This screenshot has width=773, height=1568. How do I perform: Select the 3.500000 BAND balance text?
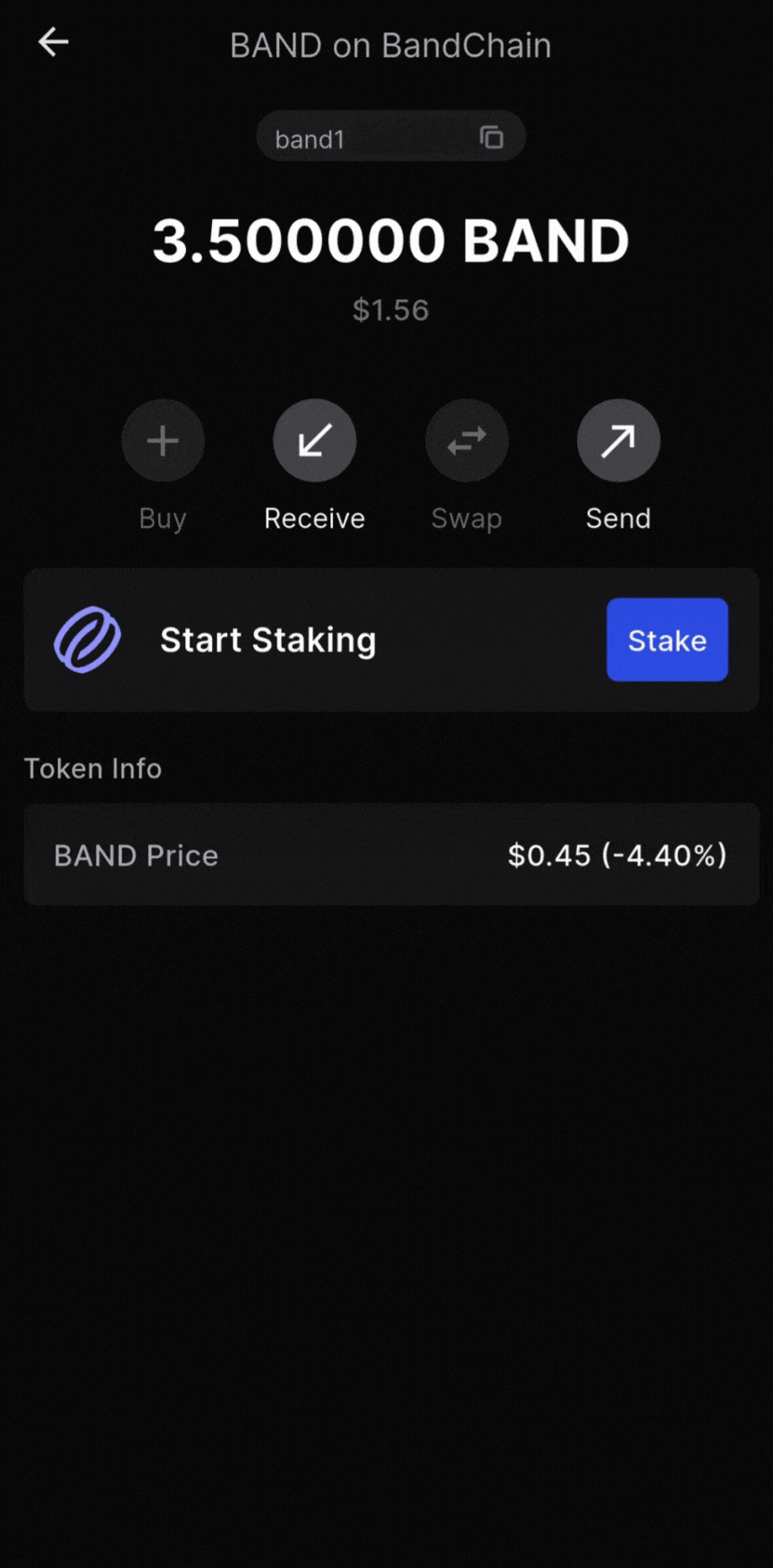click(391, 240)
